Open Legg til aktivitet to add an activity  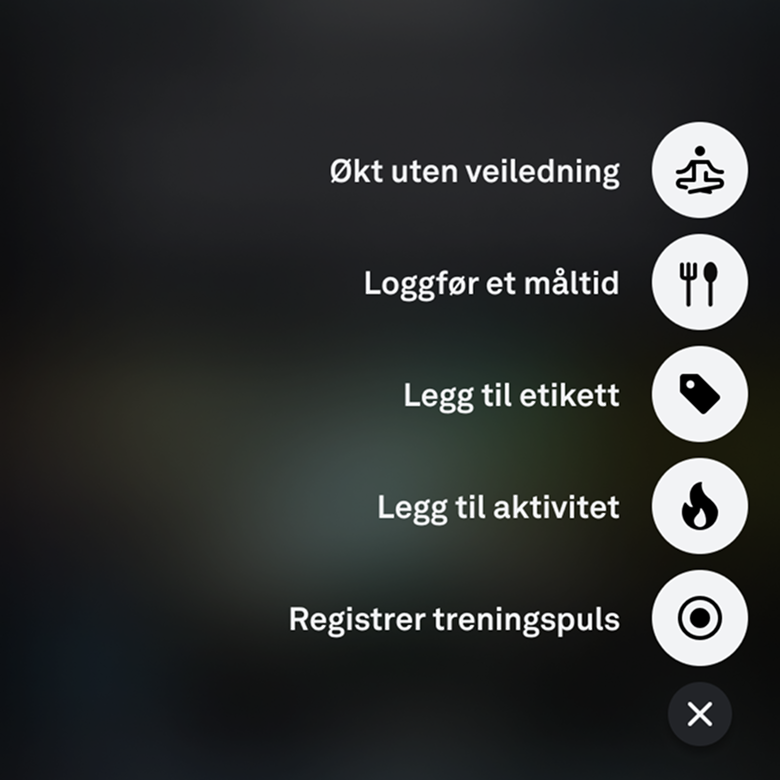tap(699, 506)
